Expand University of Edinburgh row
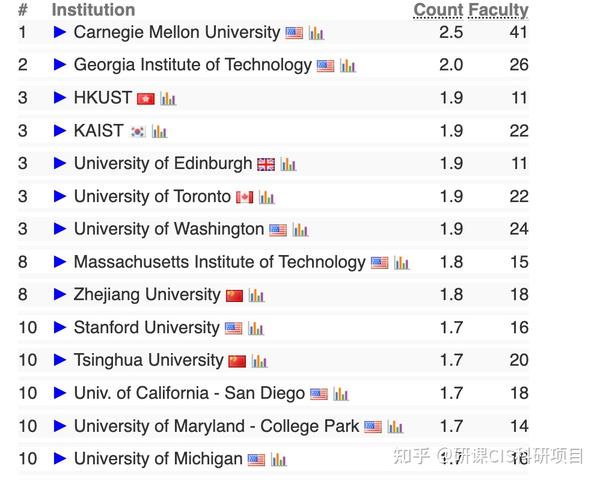Image resolution: width=600 pixels, height=480 pixels. click(60, 163)
